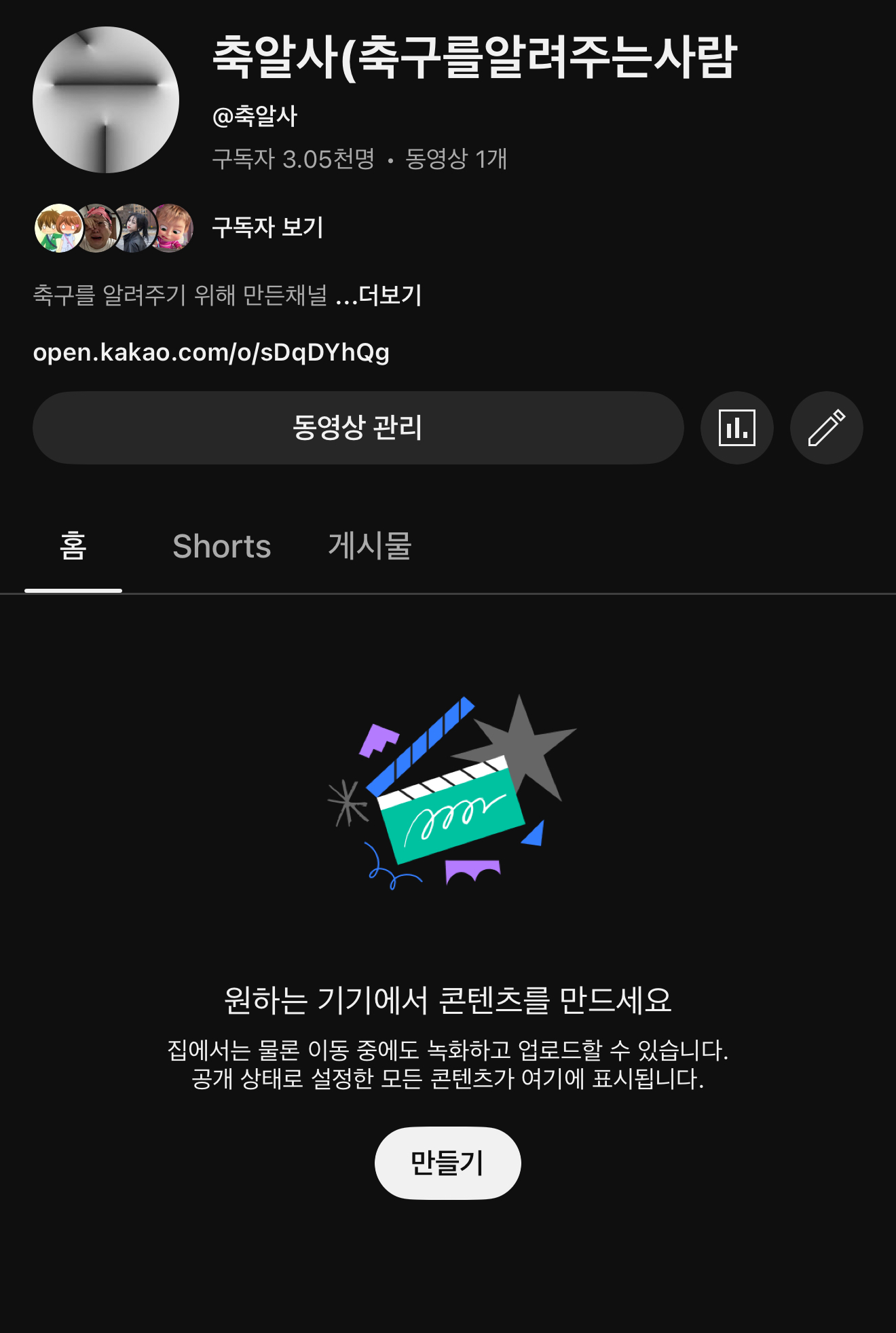This screenshot has width=896, height=1333.
Task: Open the channel analytics icon
Action: pyautogui.click(x=736, y=428)
